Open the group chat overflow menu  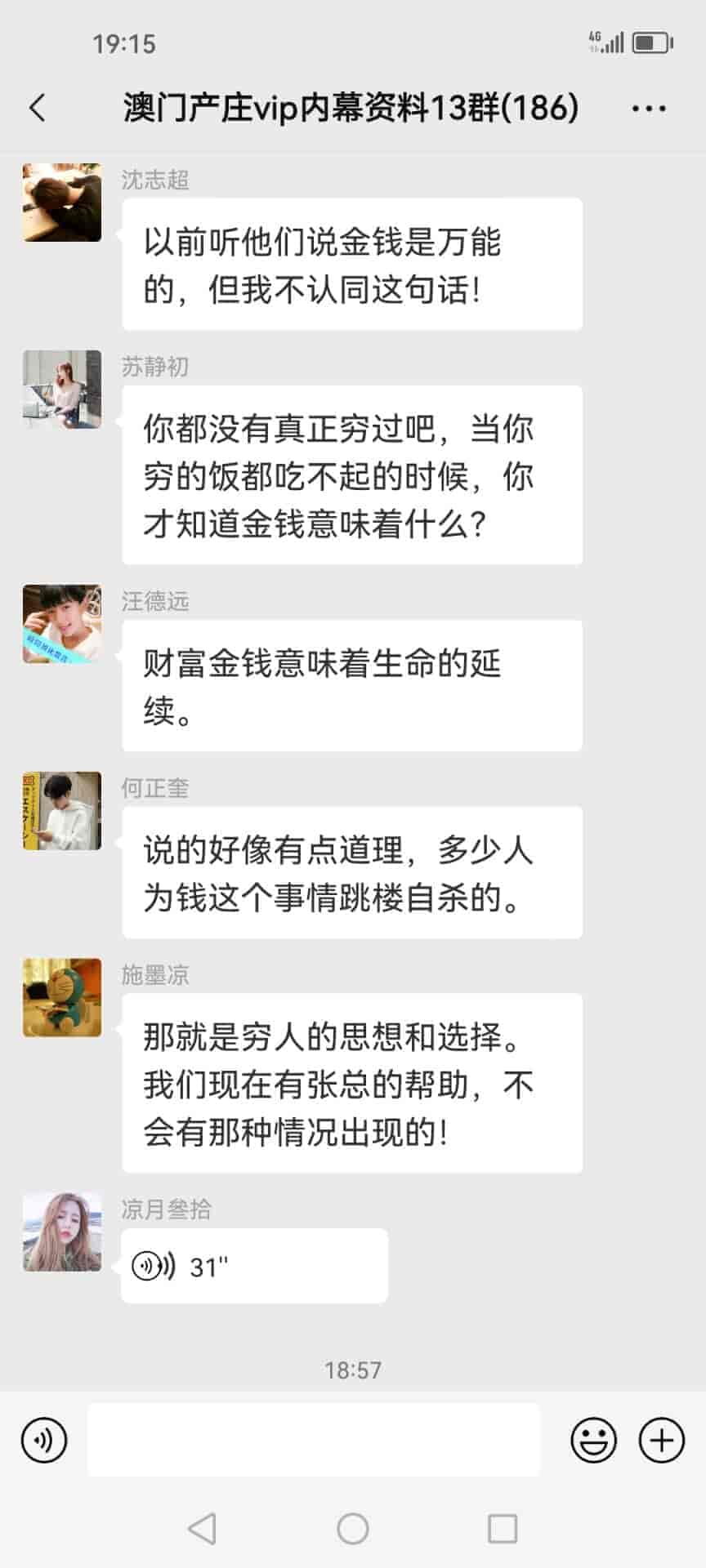(649, 108)
